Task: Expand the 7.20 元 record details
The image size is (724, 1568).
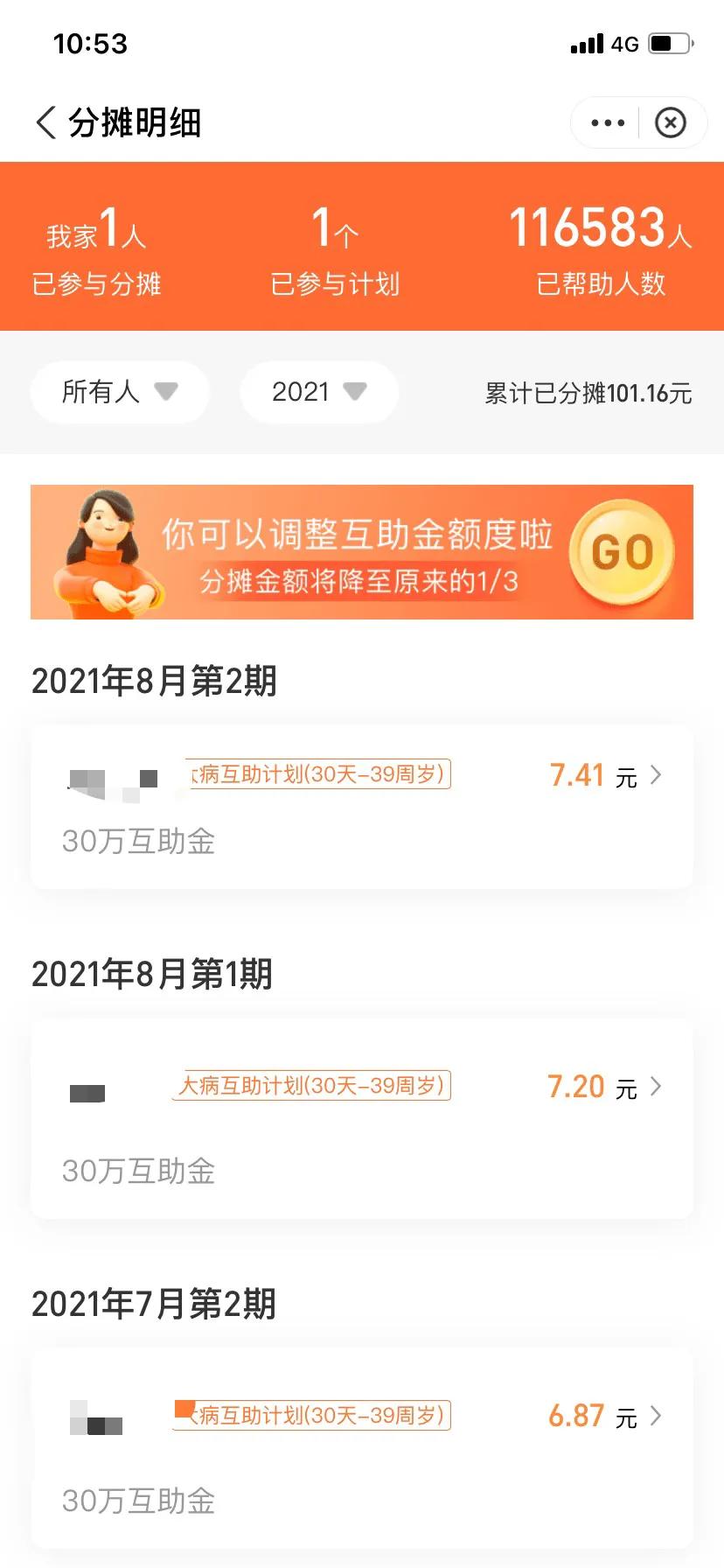Action: pyautogui.click(x=654, y=1087)
